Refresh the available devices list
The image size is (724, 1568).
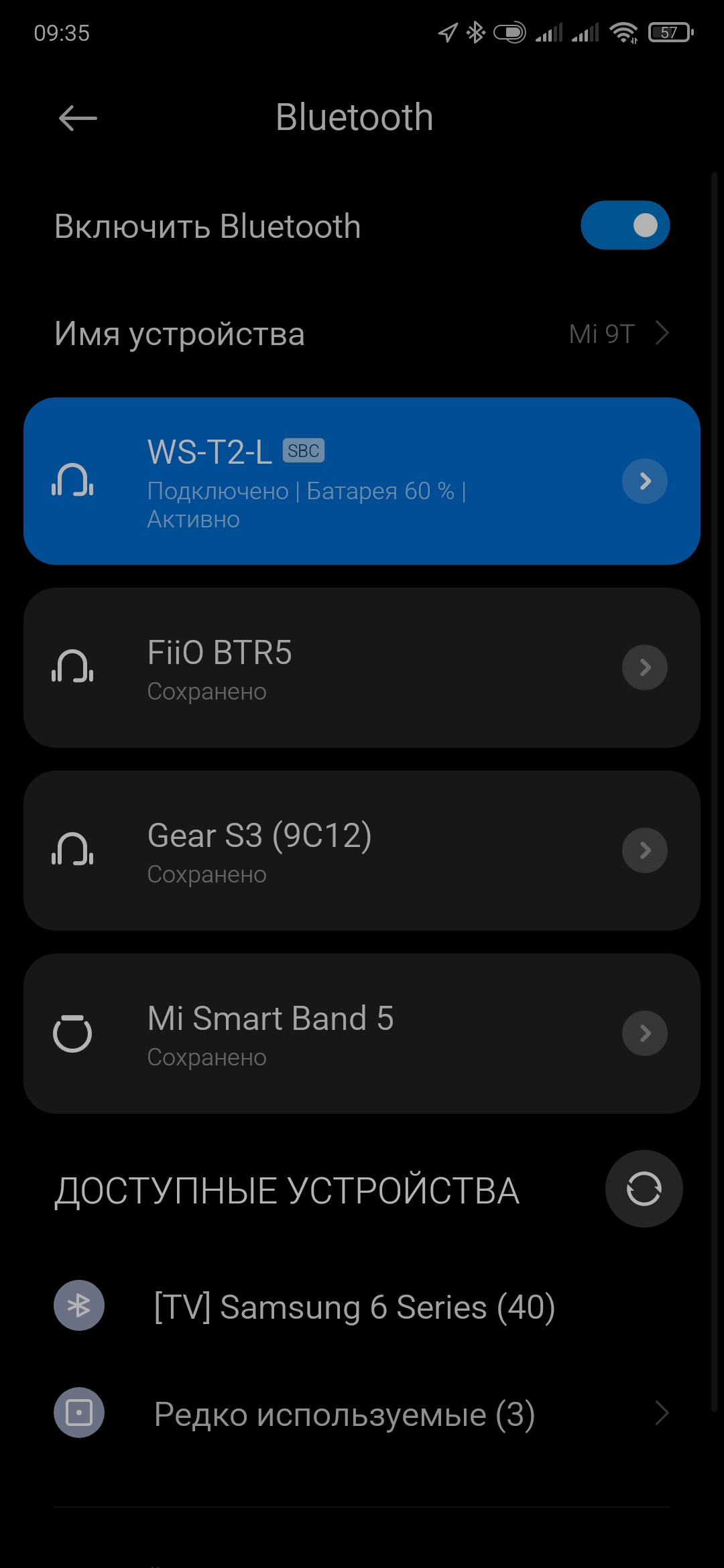(644, 1189)
